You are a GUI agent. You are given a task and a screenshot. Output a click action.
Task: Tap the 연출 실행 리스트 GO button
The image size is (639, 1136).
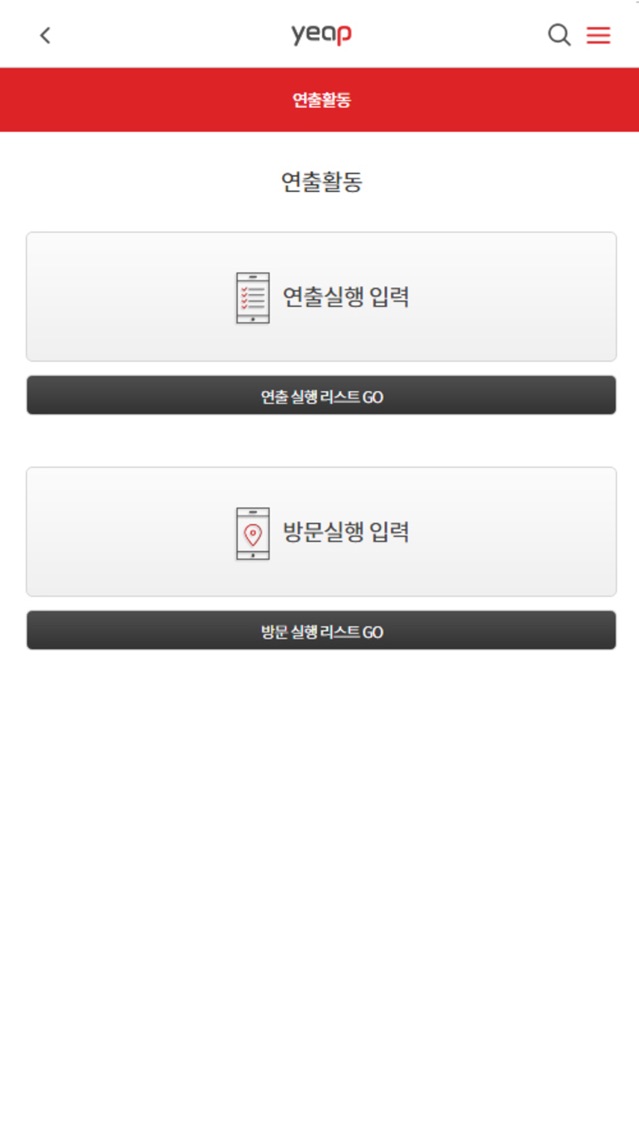coord(322,395)
